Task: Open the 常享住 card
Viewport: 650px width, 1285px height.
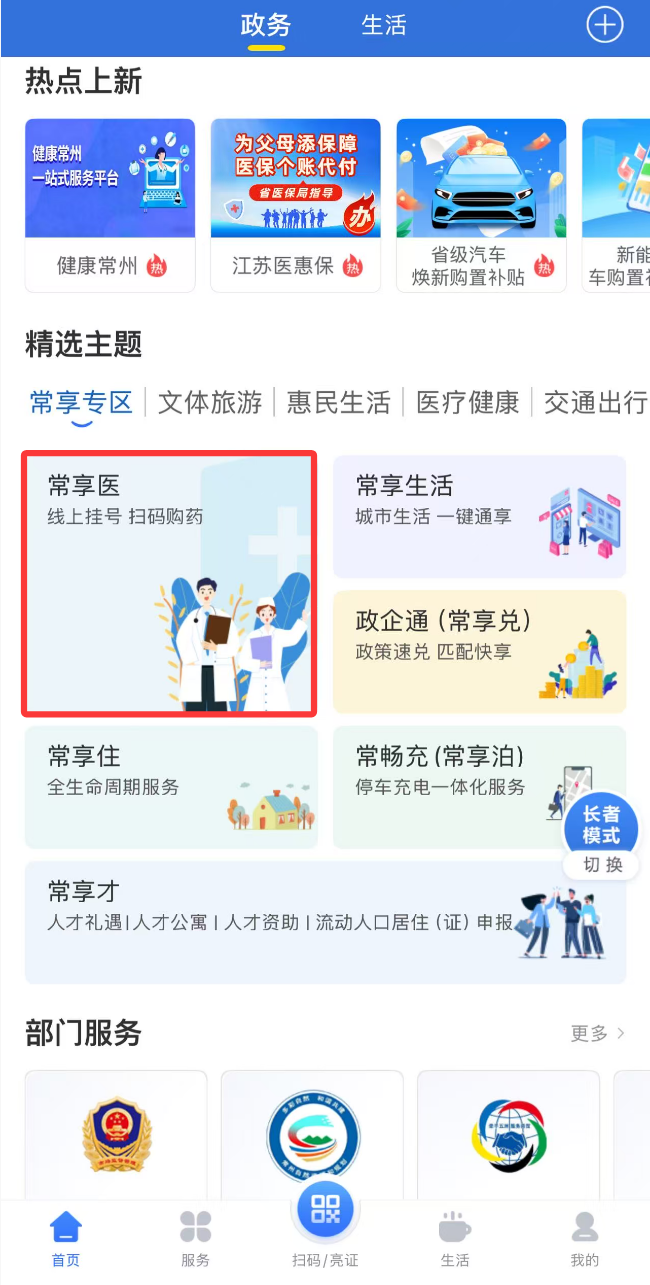Action: coord(171,787)
